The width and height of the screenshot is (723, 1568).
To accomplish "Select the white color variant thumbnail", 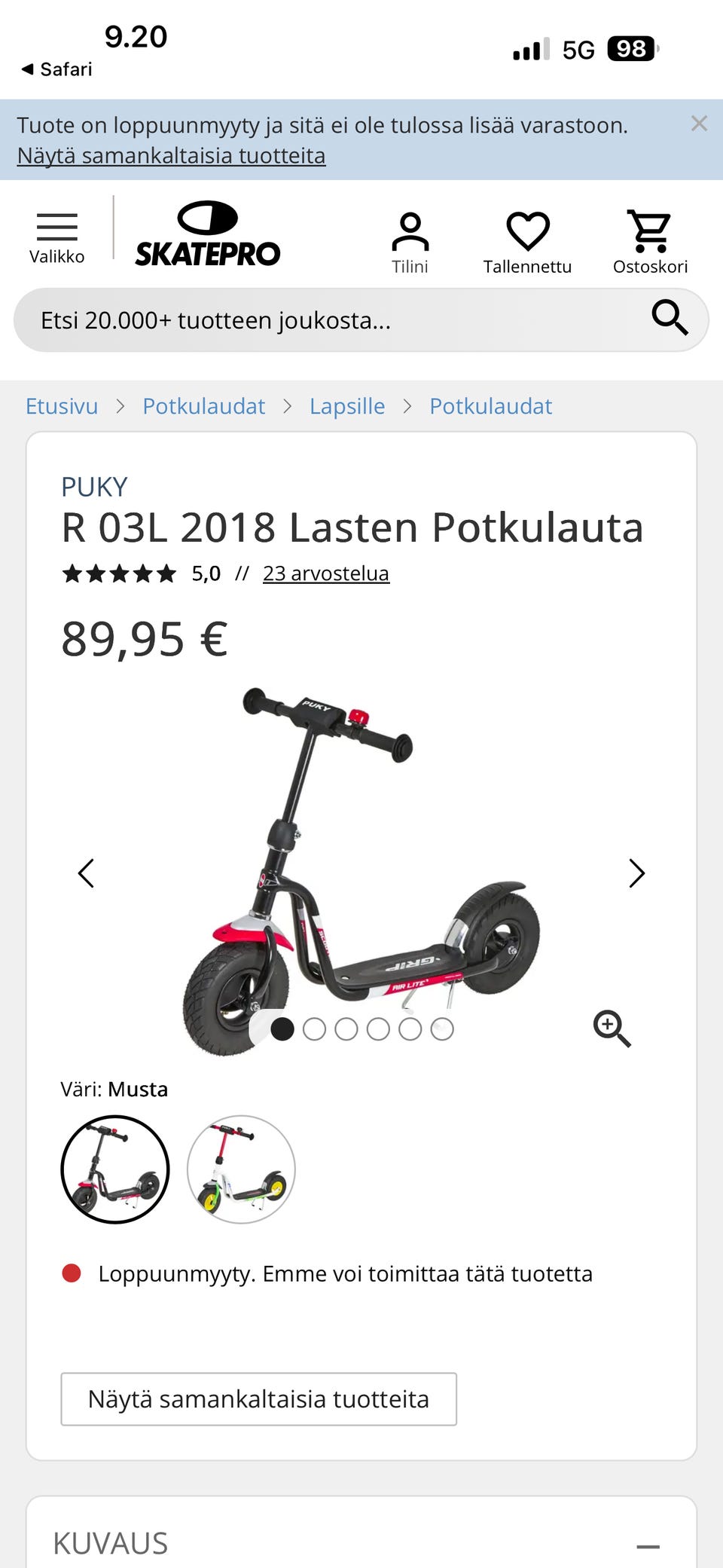I will click(239, 1169).
